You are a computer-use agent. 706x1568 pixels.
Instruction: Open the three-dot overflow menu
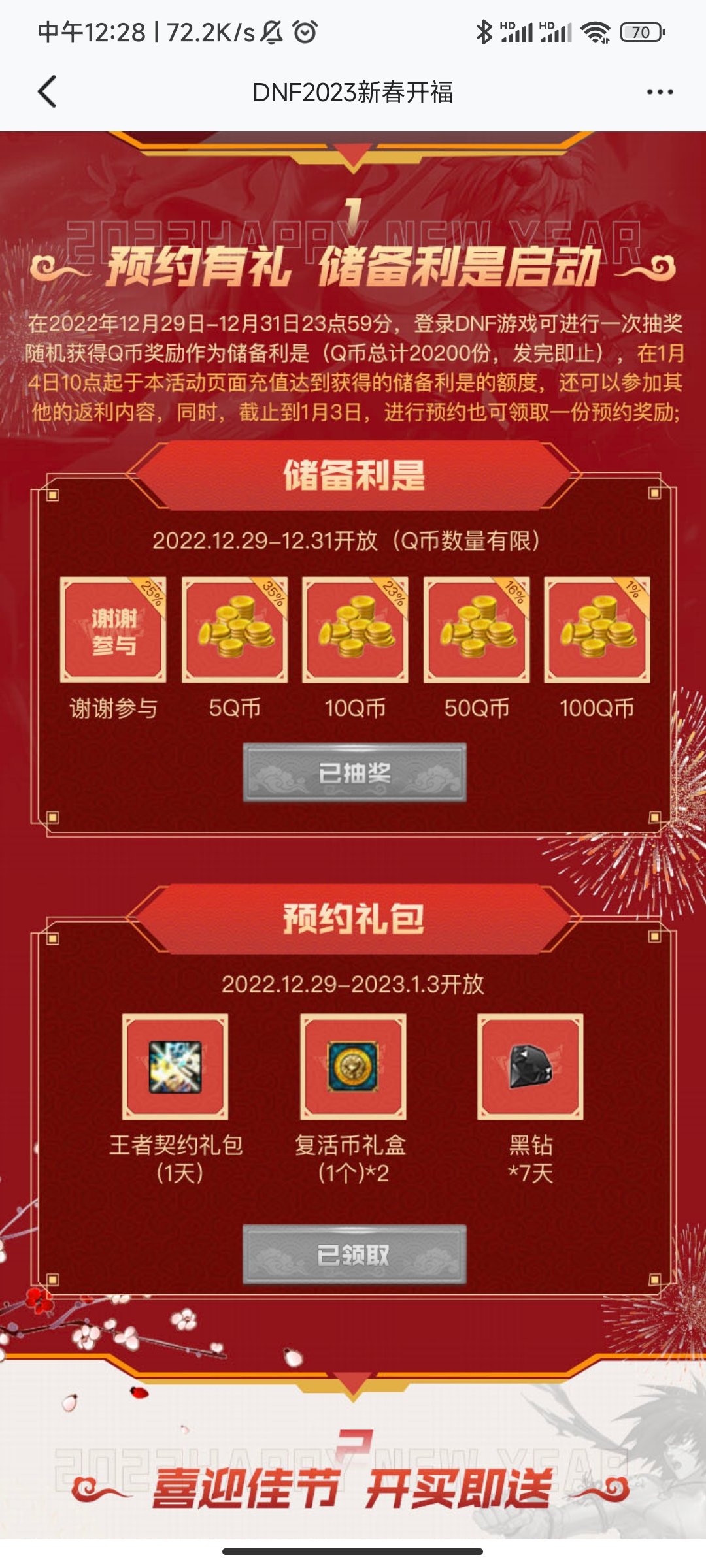(659, 92)
